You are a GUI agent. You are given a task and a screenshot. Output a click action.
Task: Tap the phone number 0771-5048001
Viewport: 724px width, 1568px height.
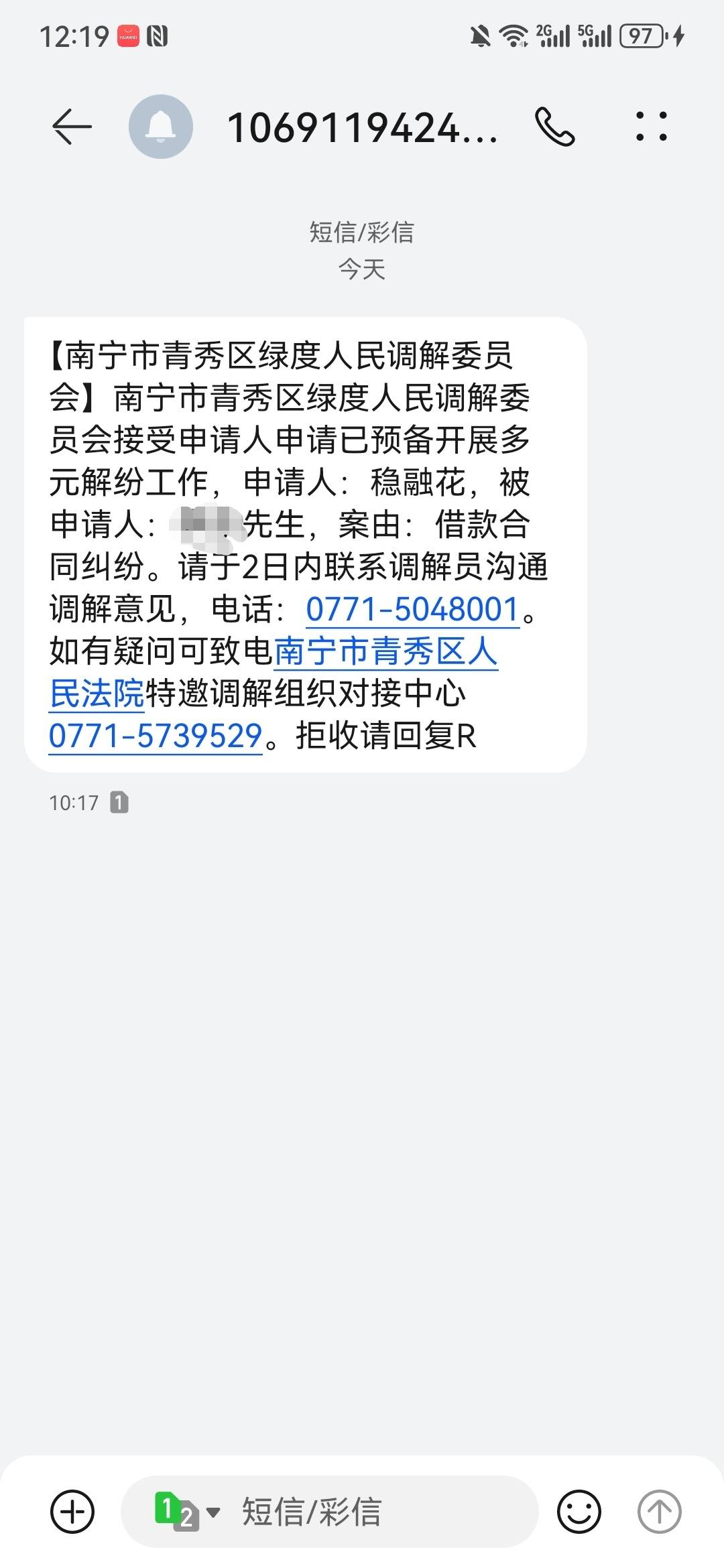tap(413, 609)
